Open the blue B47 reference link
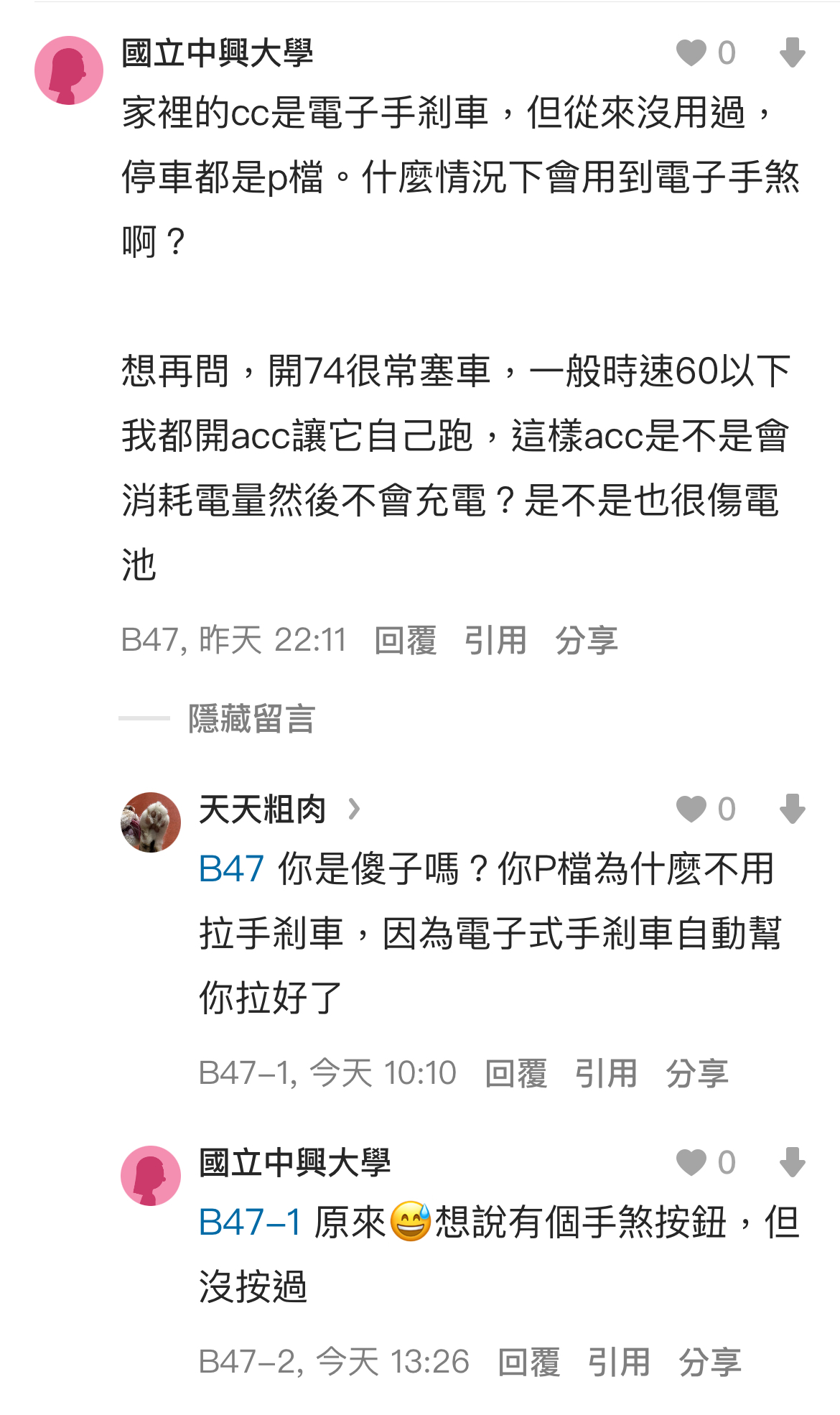The height and width of the screenshot is (1415, 840). click(231, 869)
